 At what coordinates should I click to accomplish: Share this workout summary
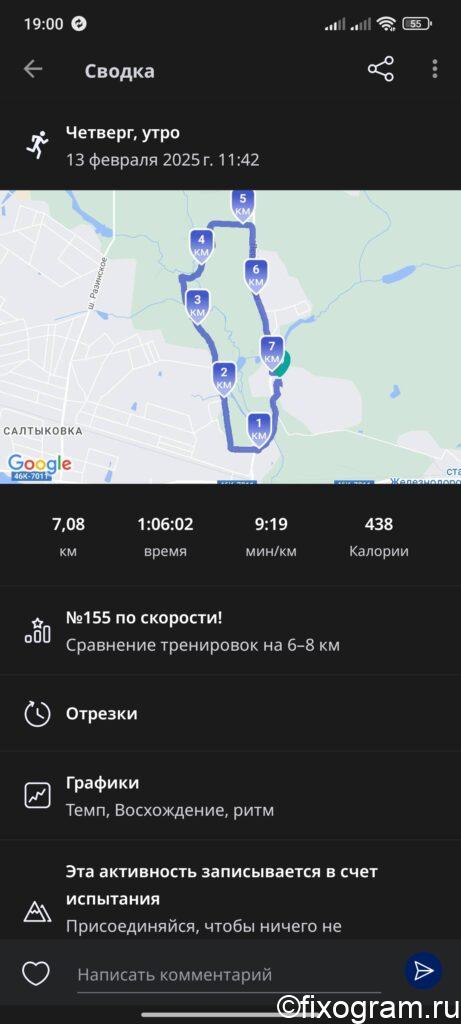(381, 69)
